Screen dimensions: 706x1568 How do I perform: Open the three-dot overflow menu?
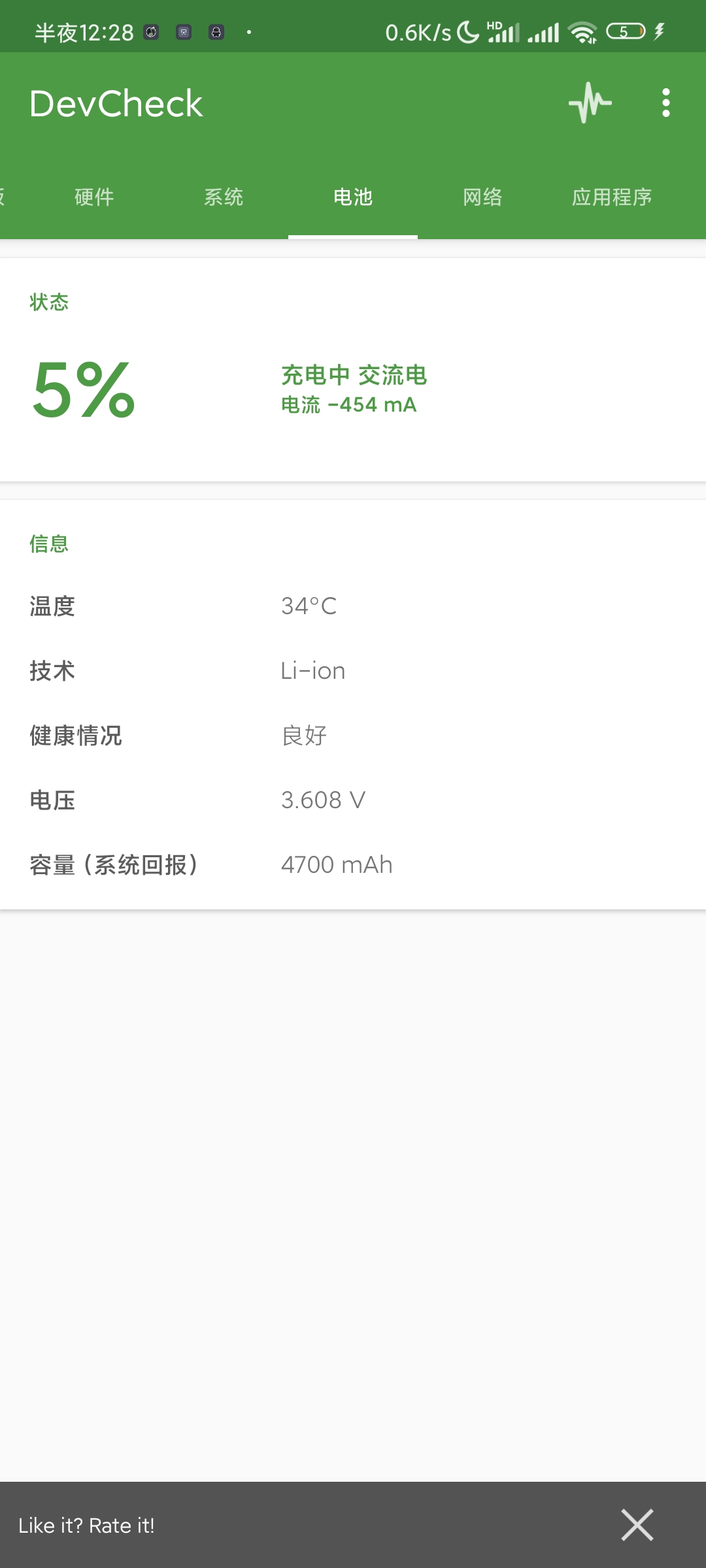665,103
